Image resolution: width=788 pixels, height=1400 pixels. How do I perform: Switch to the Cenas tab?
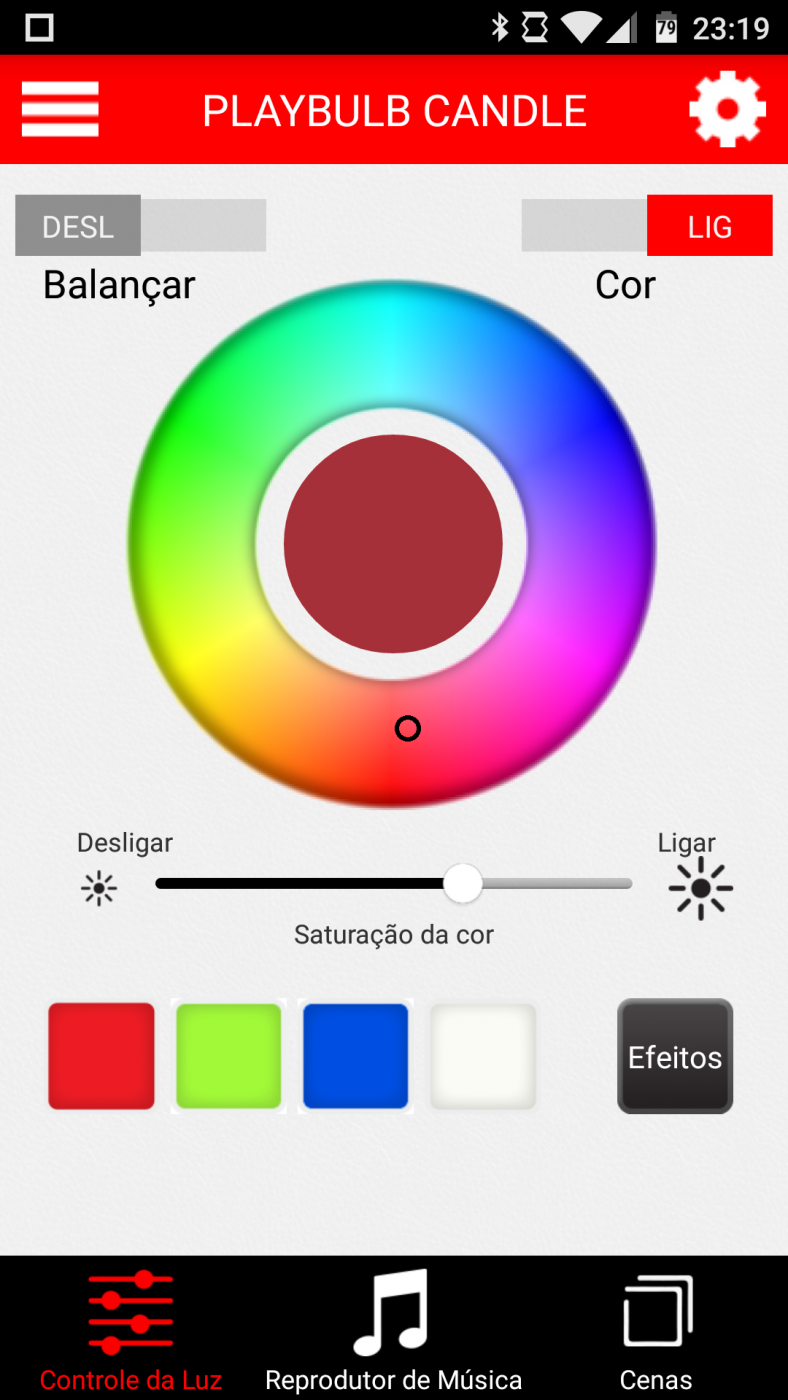coord(656,1329)
